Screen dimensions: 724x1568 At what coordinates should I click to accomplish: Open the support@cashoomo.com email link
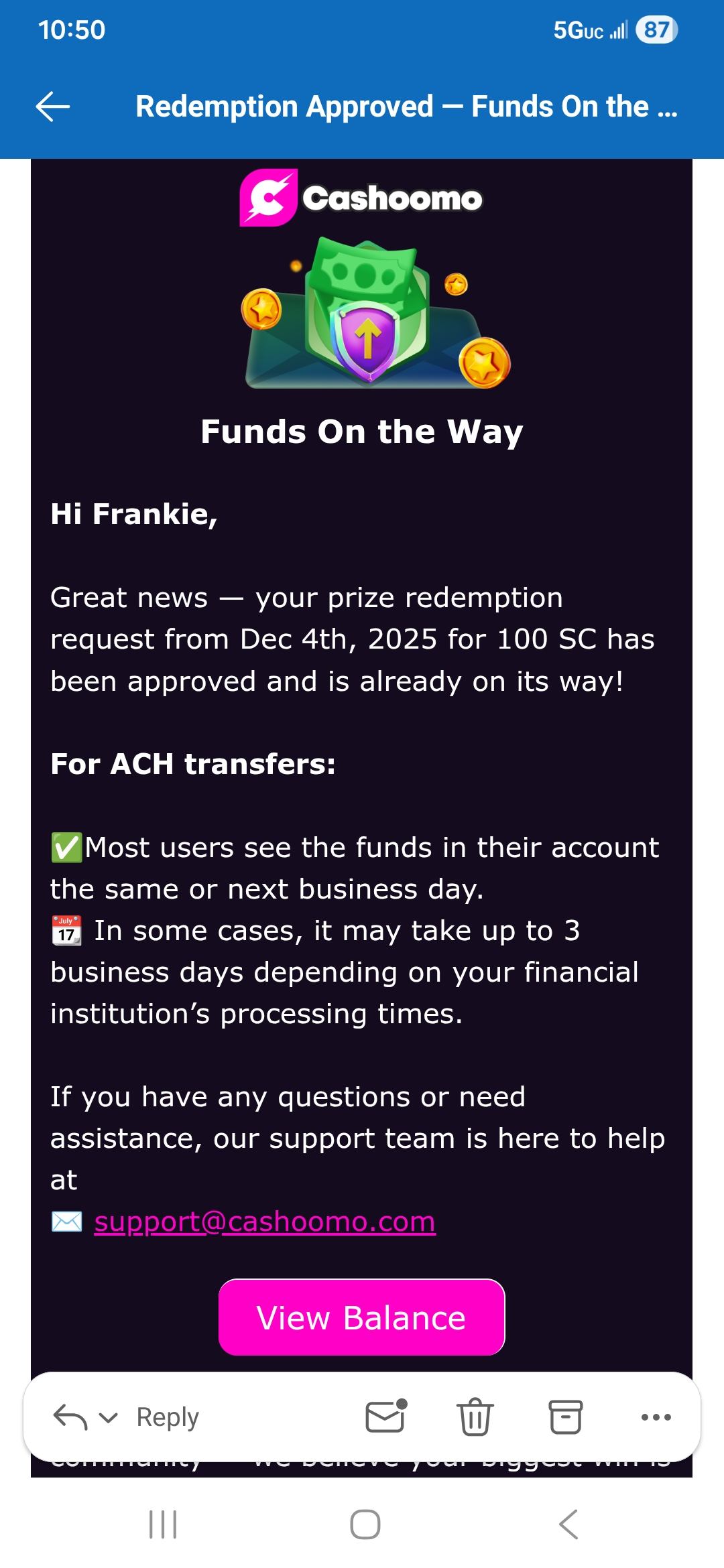pos(264,1222)
